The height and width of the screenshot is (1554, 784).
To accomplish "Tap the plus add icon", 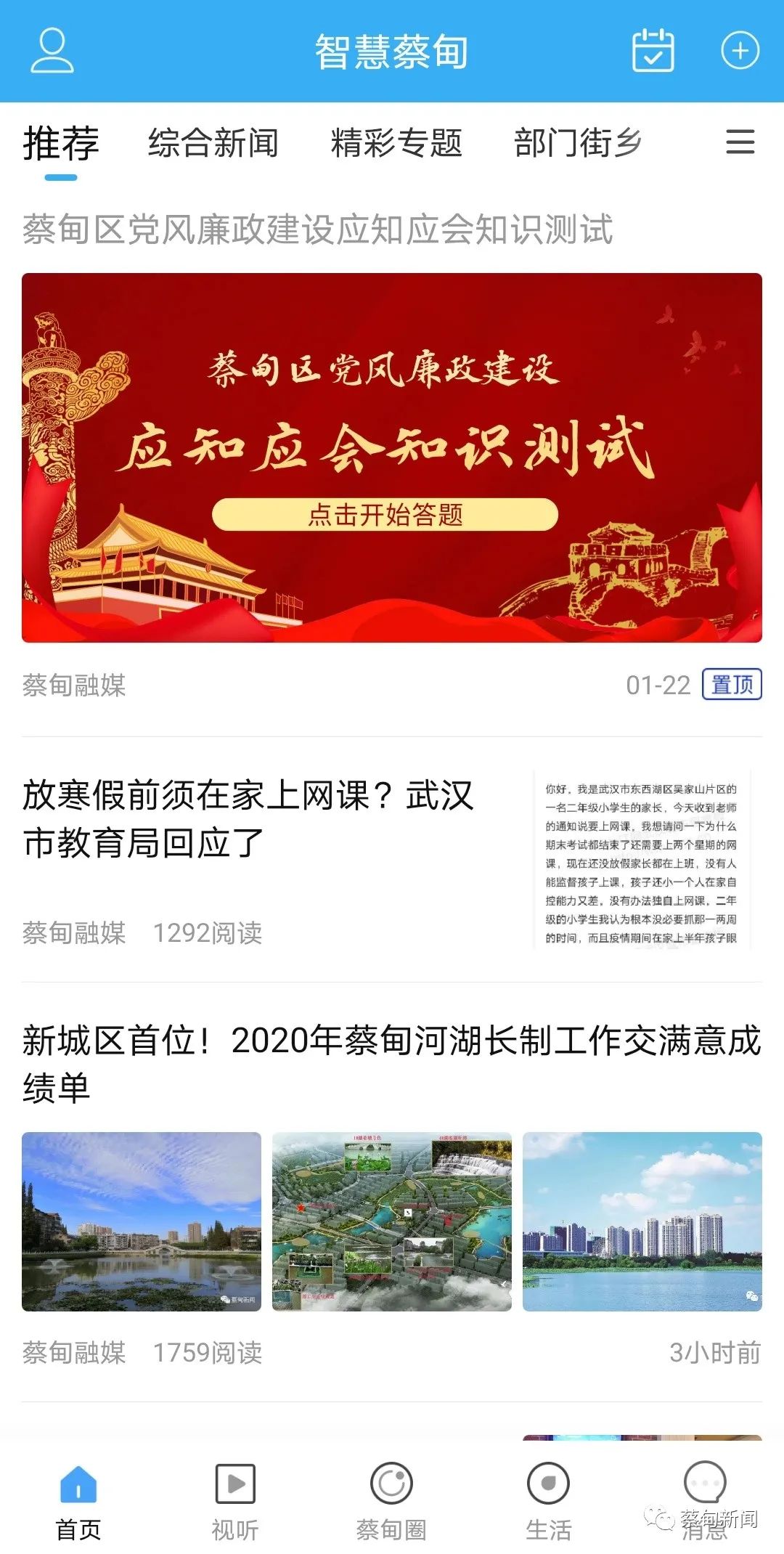I will 740,51.
